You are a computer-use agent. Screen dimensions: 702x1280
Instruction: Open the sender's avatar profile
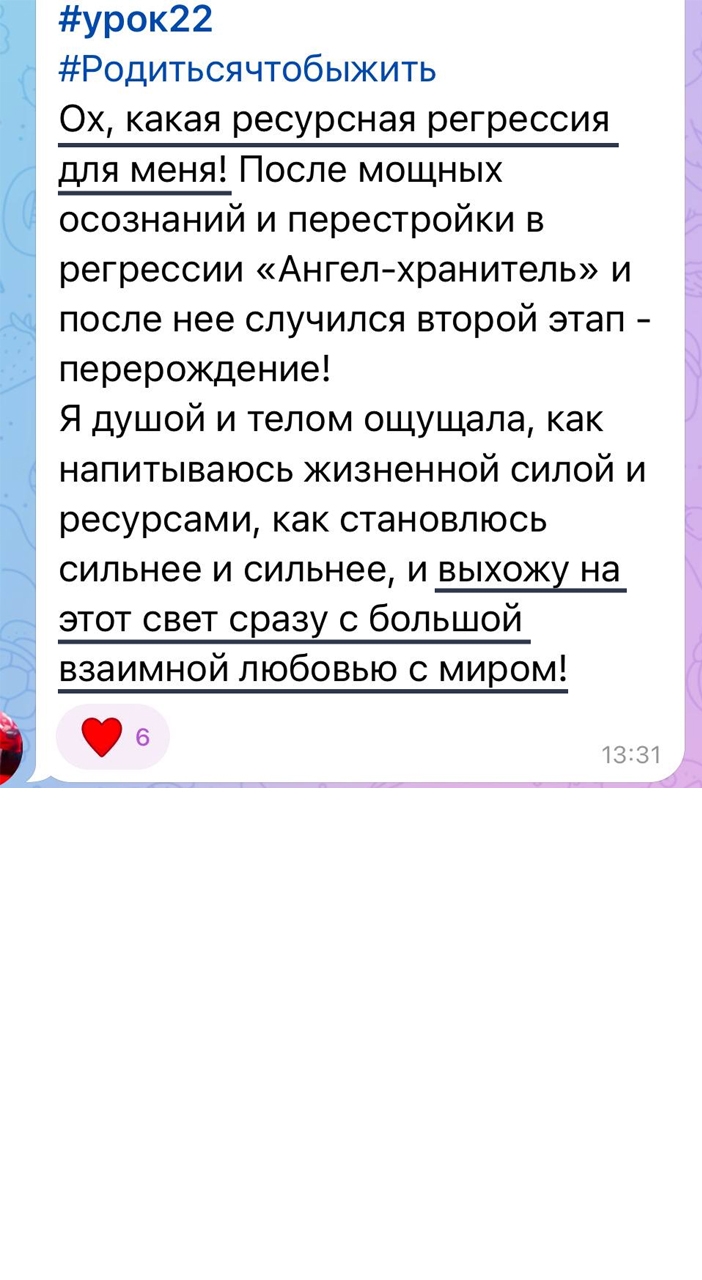pyautogui.click(x=9, y=750)
